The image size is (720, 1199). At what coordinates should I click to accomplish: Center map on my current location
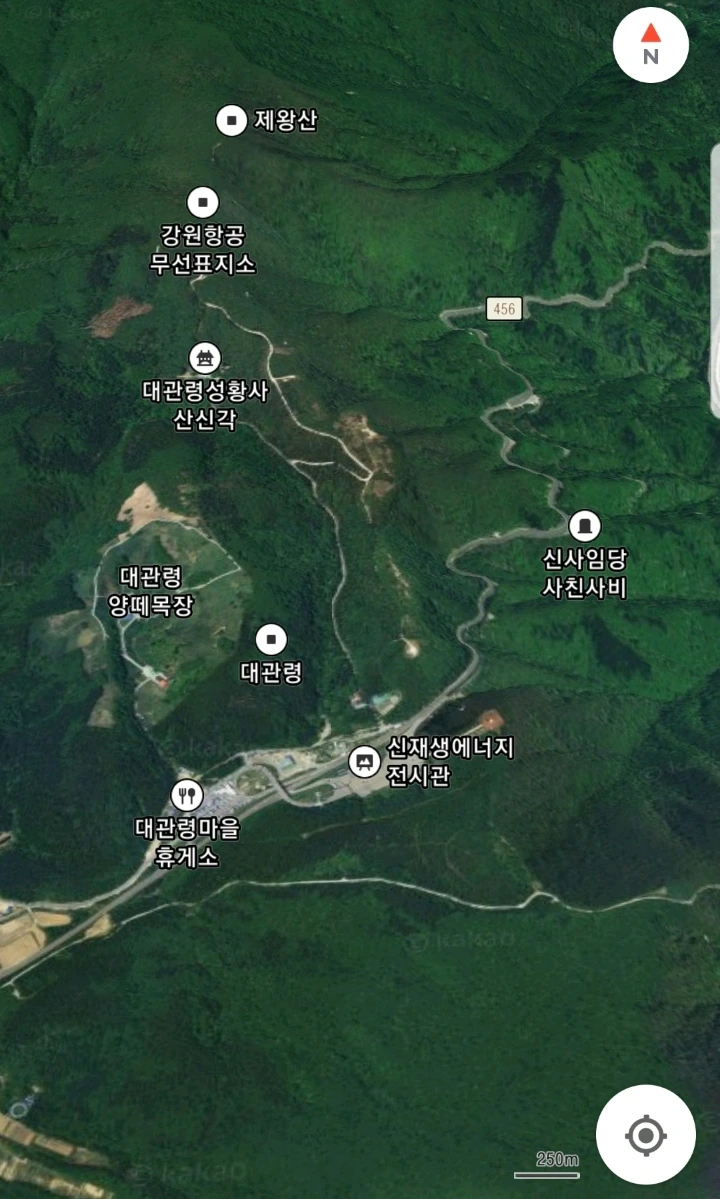coord(645,1135)
